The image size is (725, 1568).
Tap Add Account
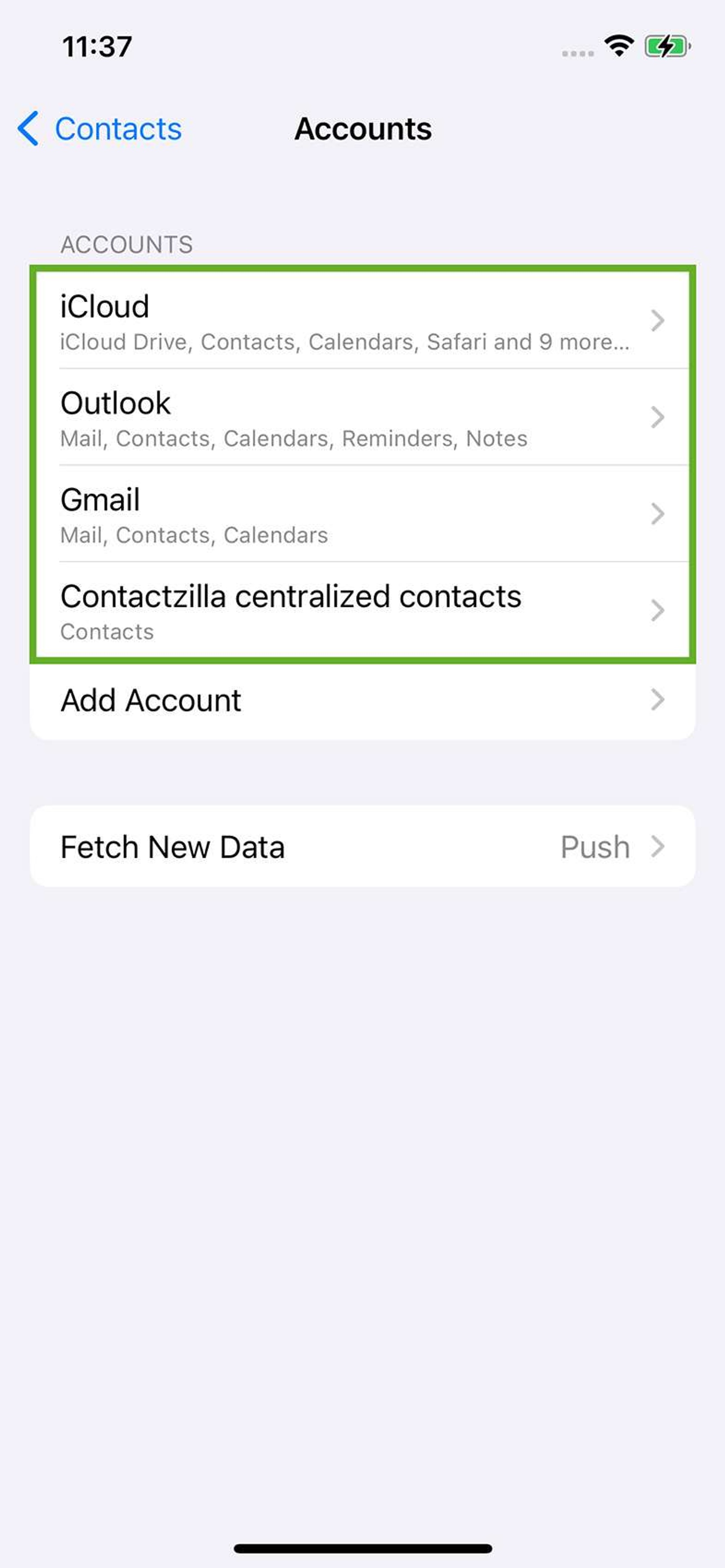(362, 700)
